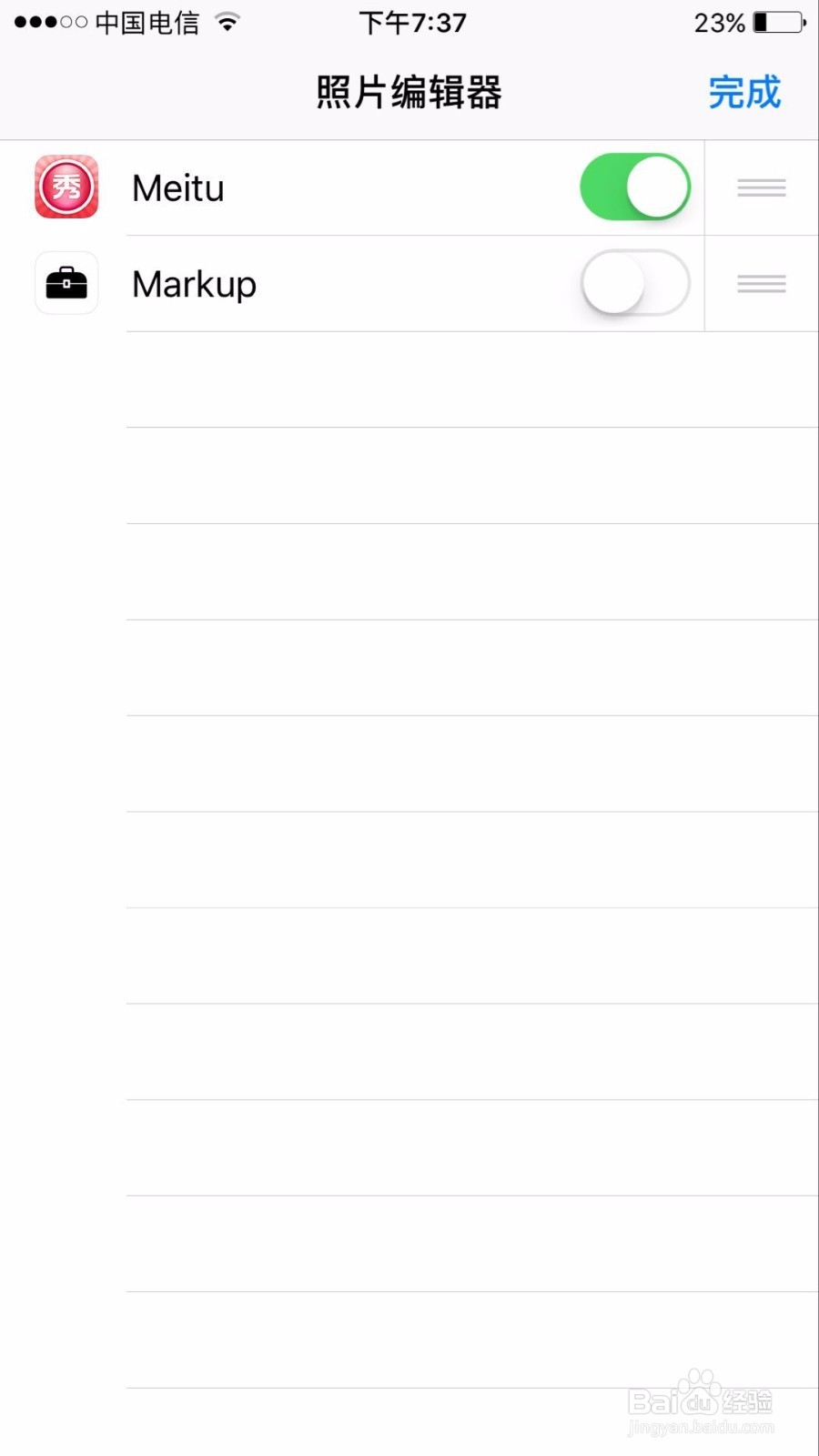Tap the reorder handle beside Meitu
Viewport: 819px width, 1456px height.
point(762,188)
